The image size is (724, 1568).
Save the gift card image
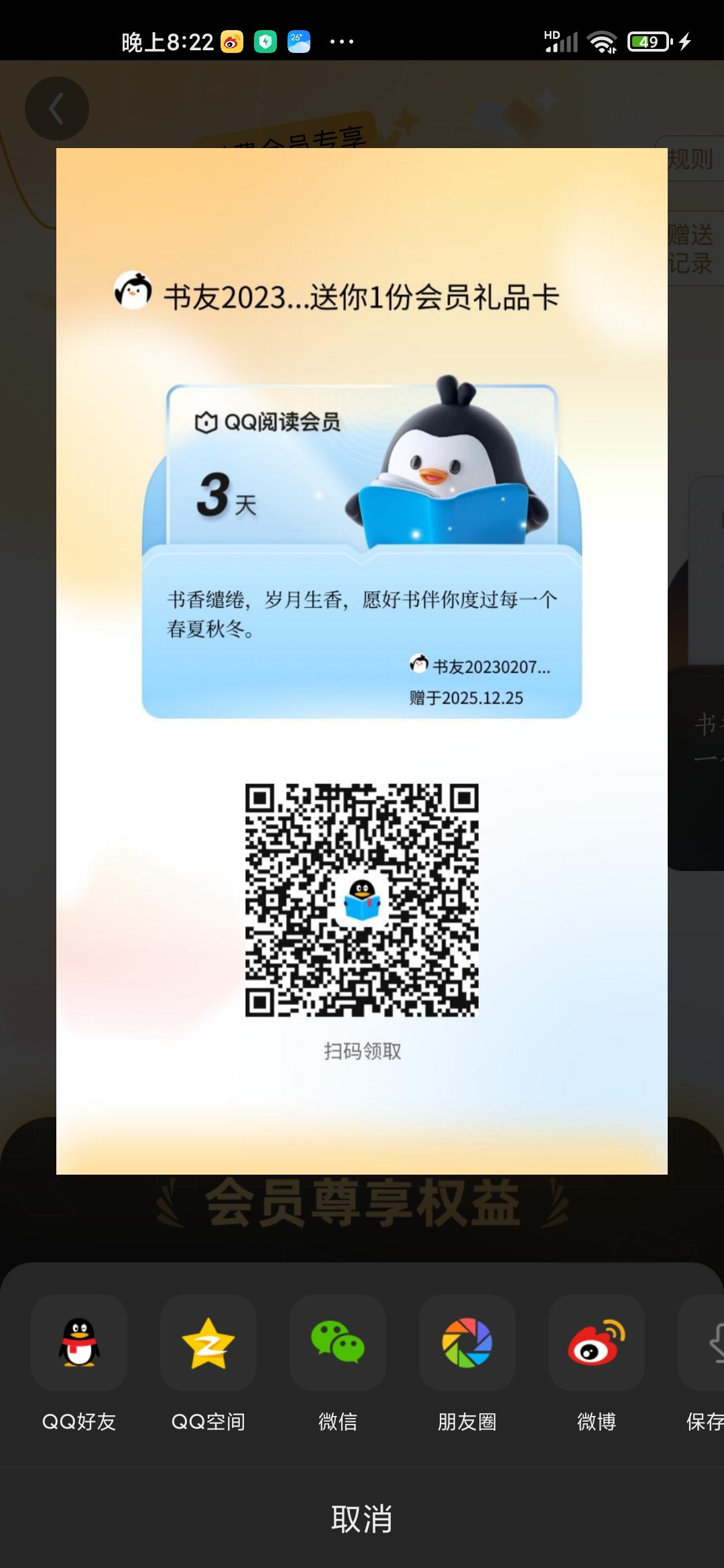[705, 1344]
